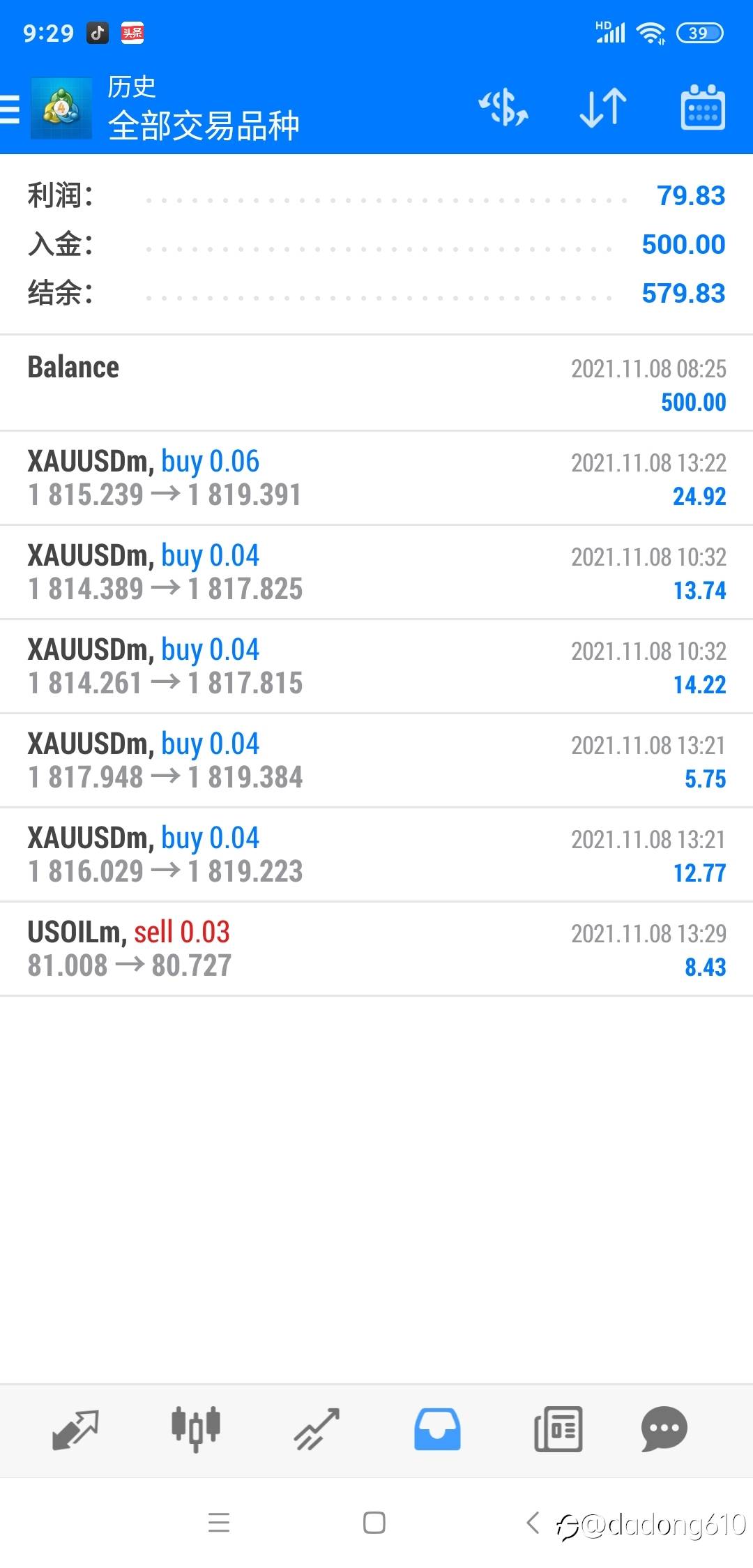Open the hamburger drawer menu
The image size is (753, 1568).
click(x=10, y=110)
